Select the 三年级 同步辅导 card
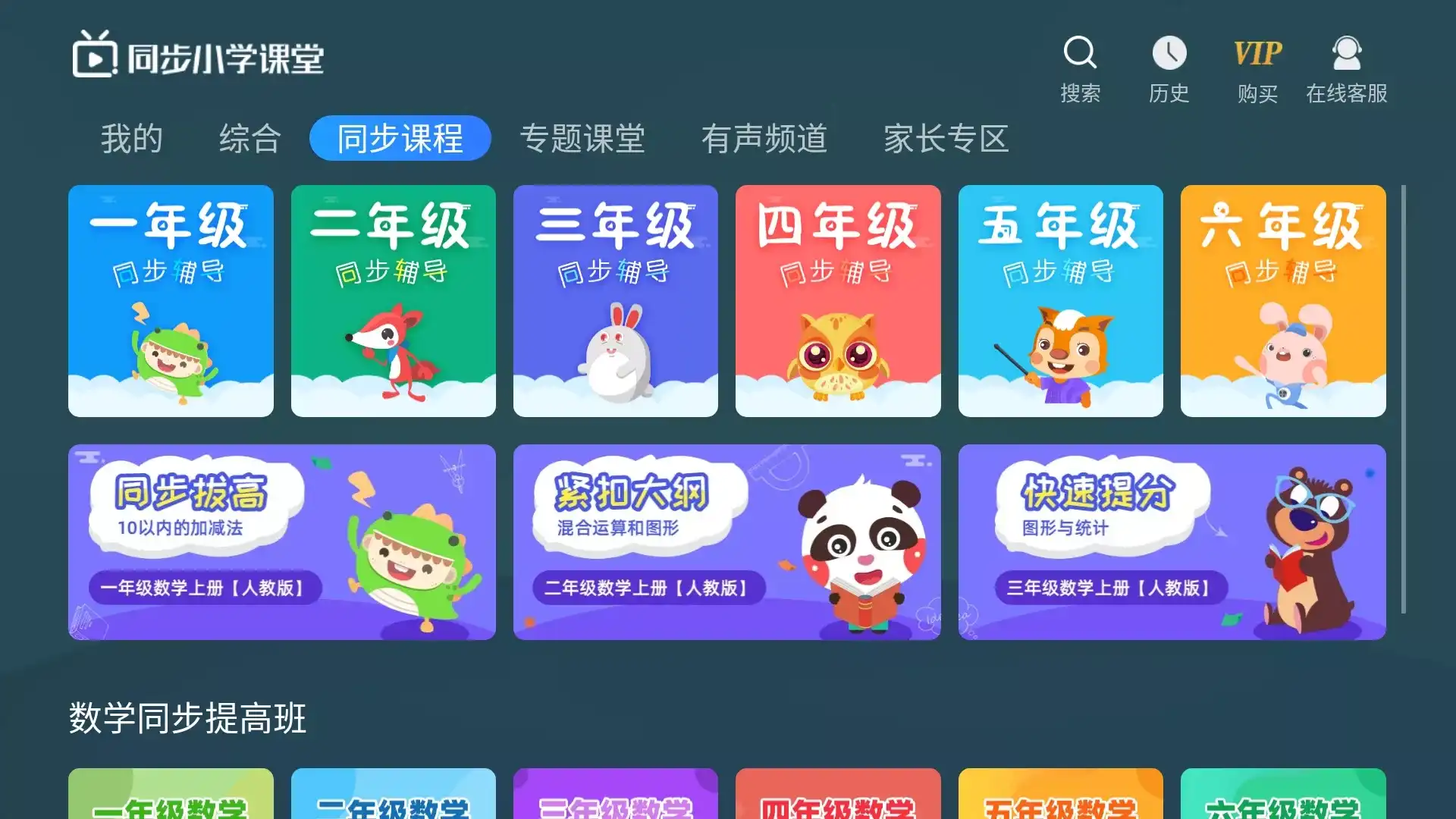1456x819 pixels. tap(615, 301)
